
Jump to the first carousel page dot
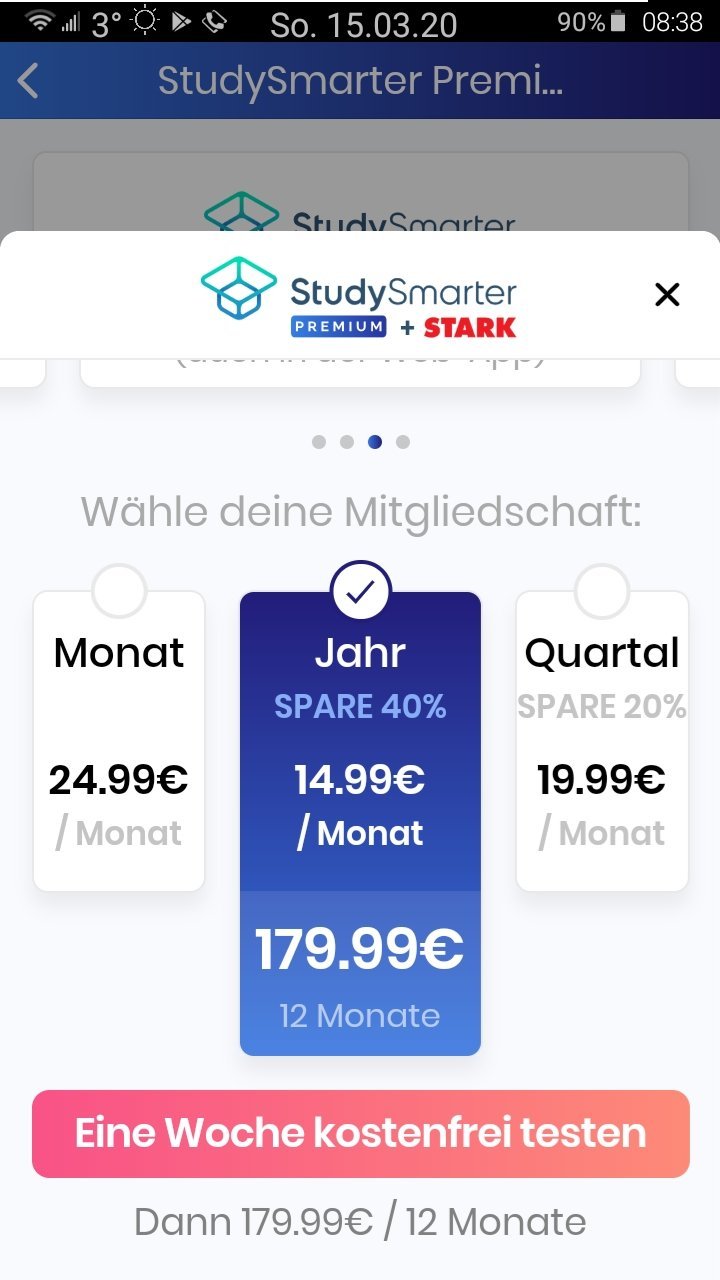tap(319, 442)
